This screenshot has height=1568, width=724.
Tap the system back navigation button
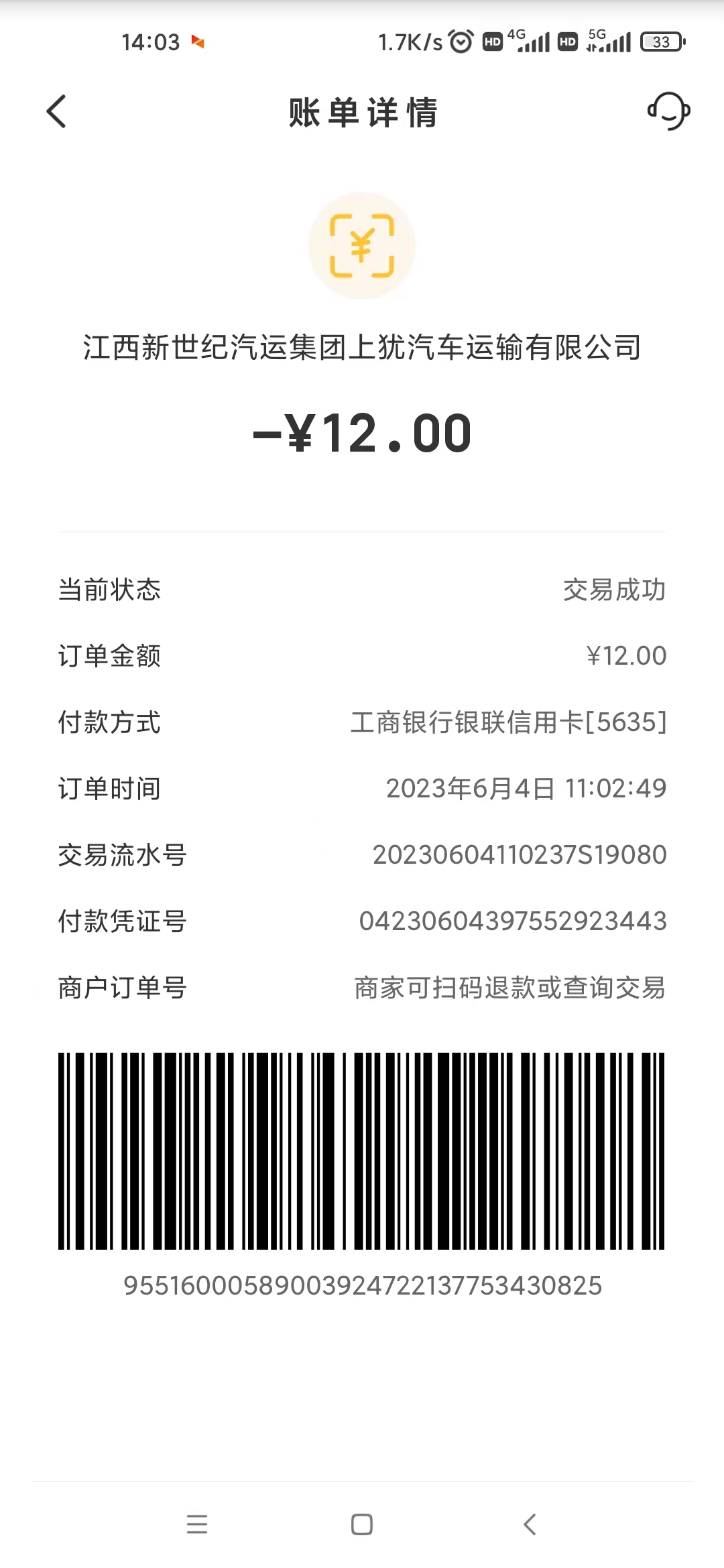(530, 1524)
